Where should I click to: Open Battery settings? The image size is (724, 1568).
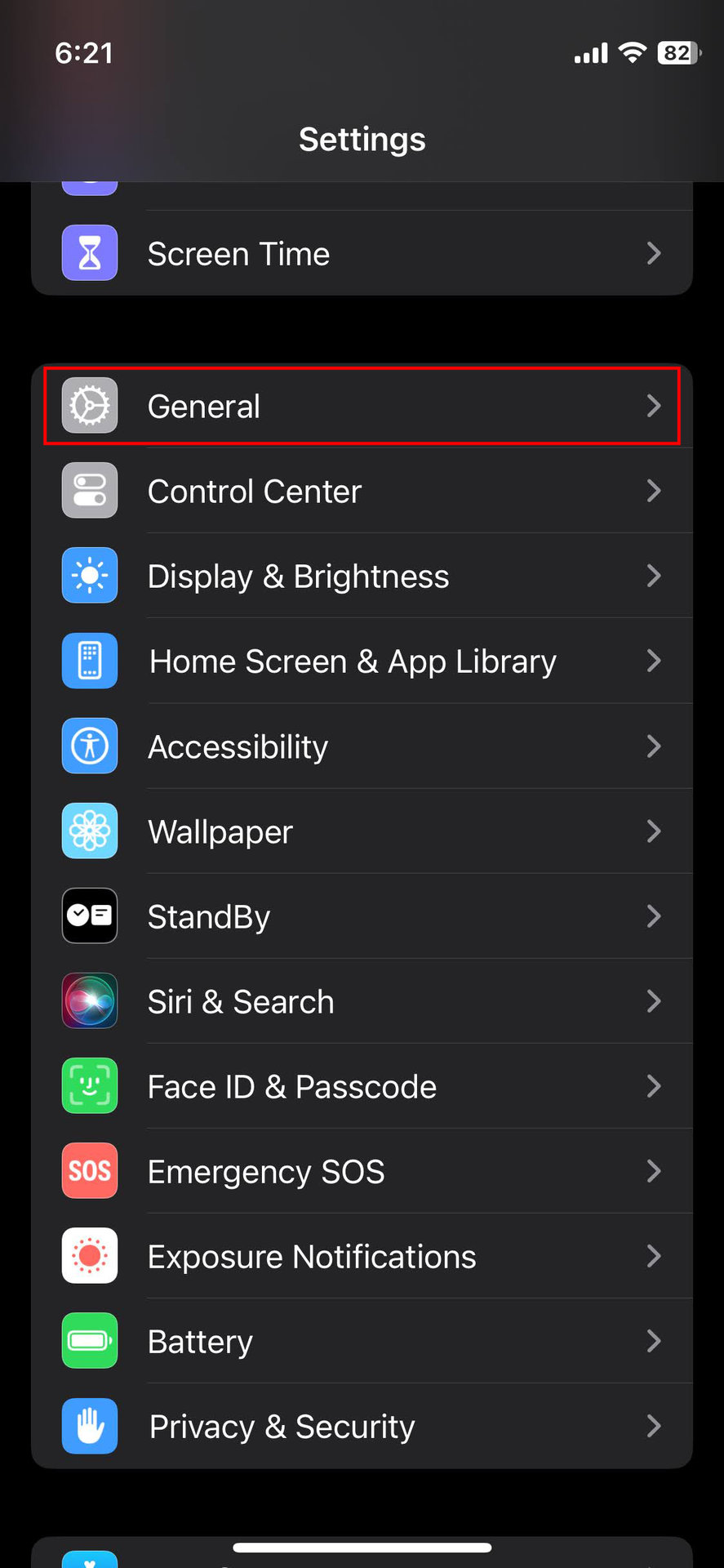(362, 1341)
